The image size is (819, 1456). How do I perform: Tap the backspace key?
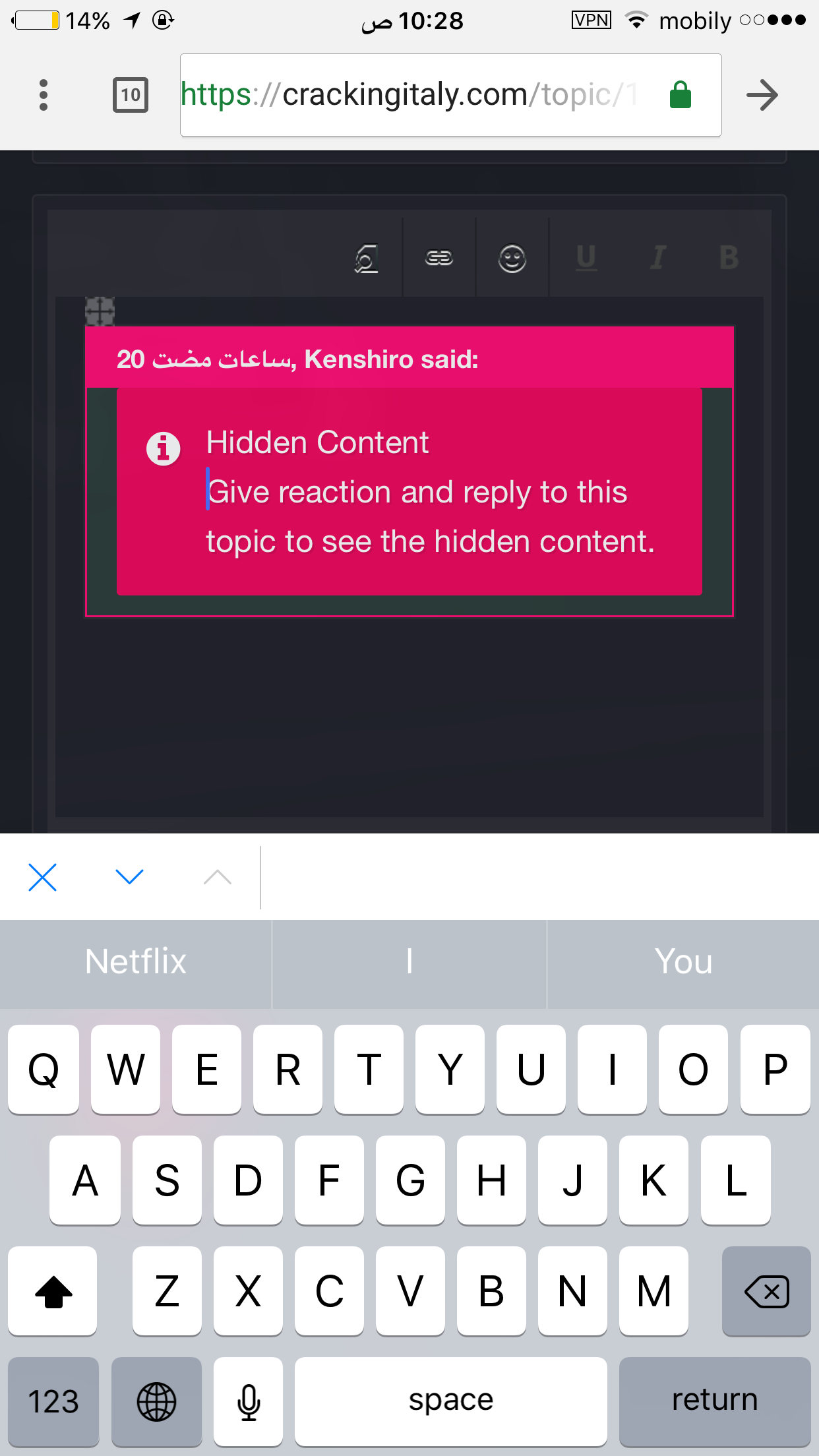766,1291
